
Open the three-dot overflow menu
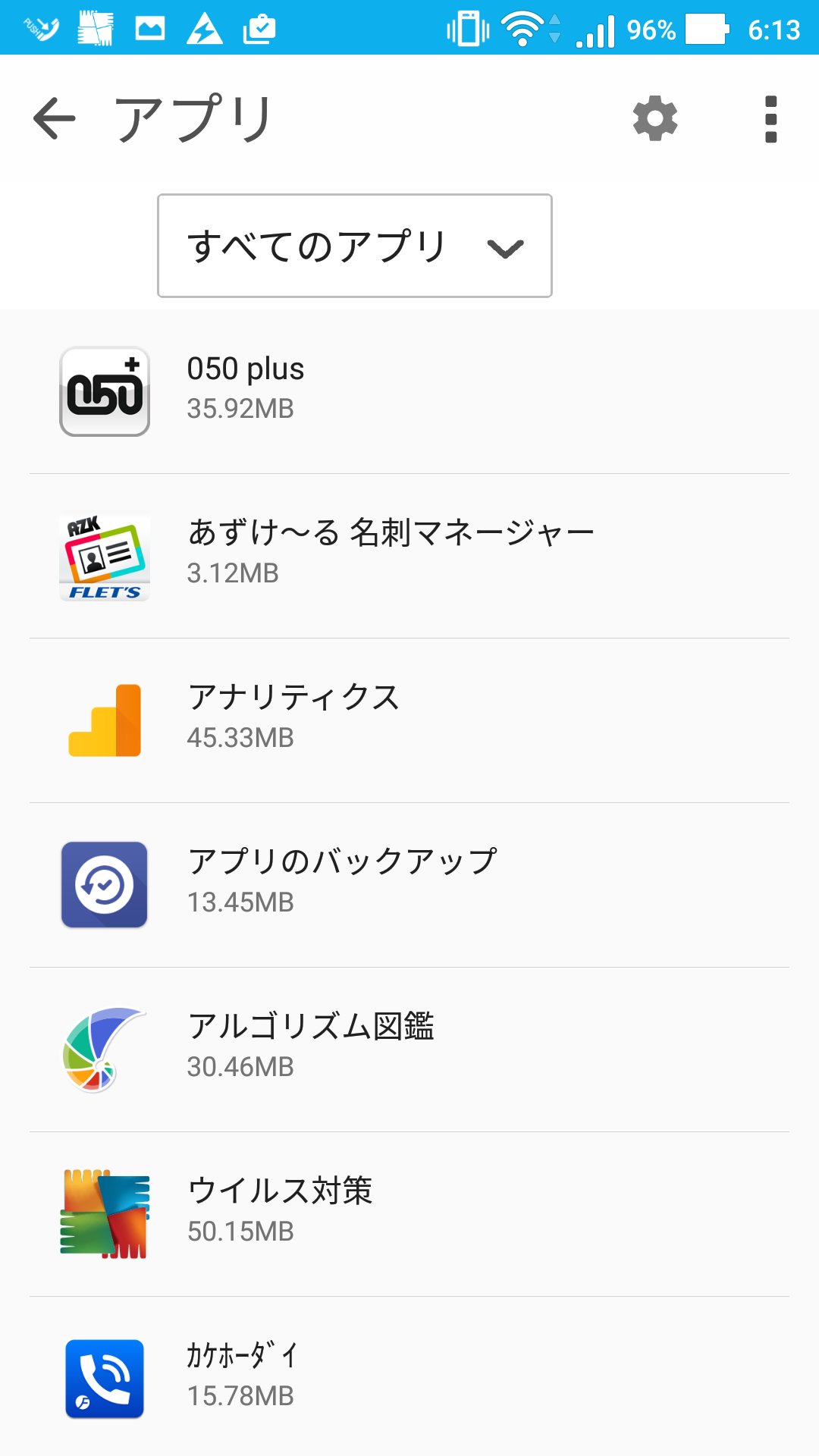click(x=771, y=119)
